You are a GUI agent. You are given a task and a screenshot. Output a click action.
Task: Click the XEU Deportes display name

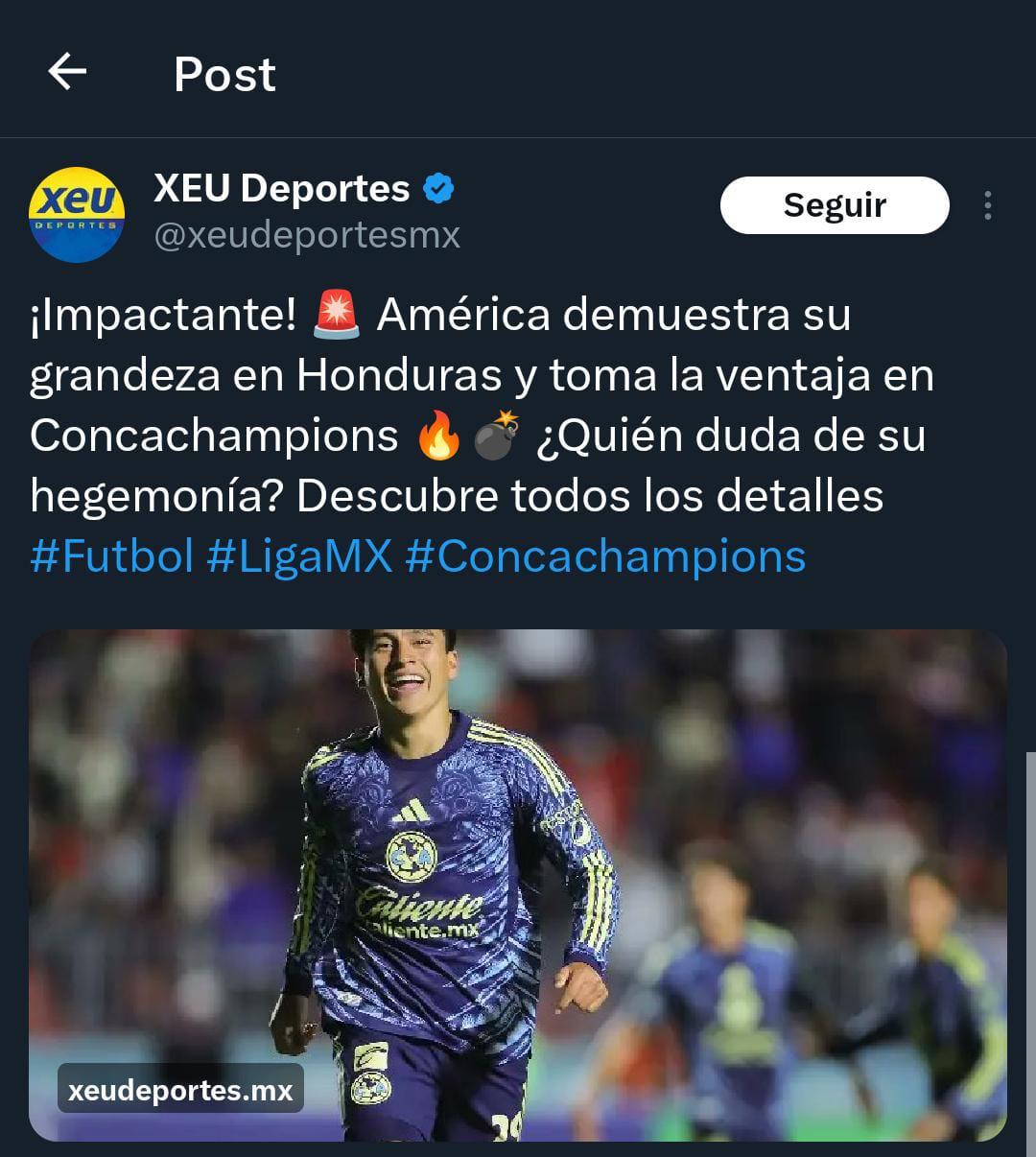point(278,188)
